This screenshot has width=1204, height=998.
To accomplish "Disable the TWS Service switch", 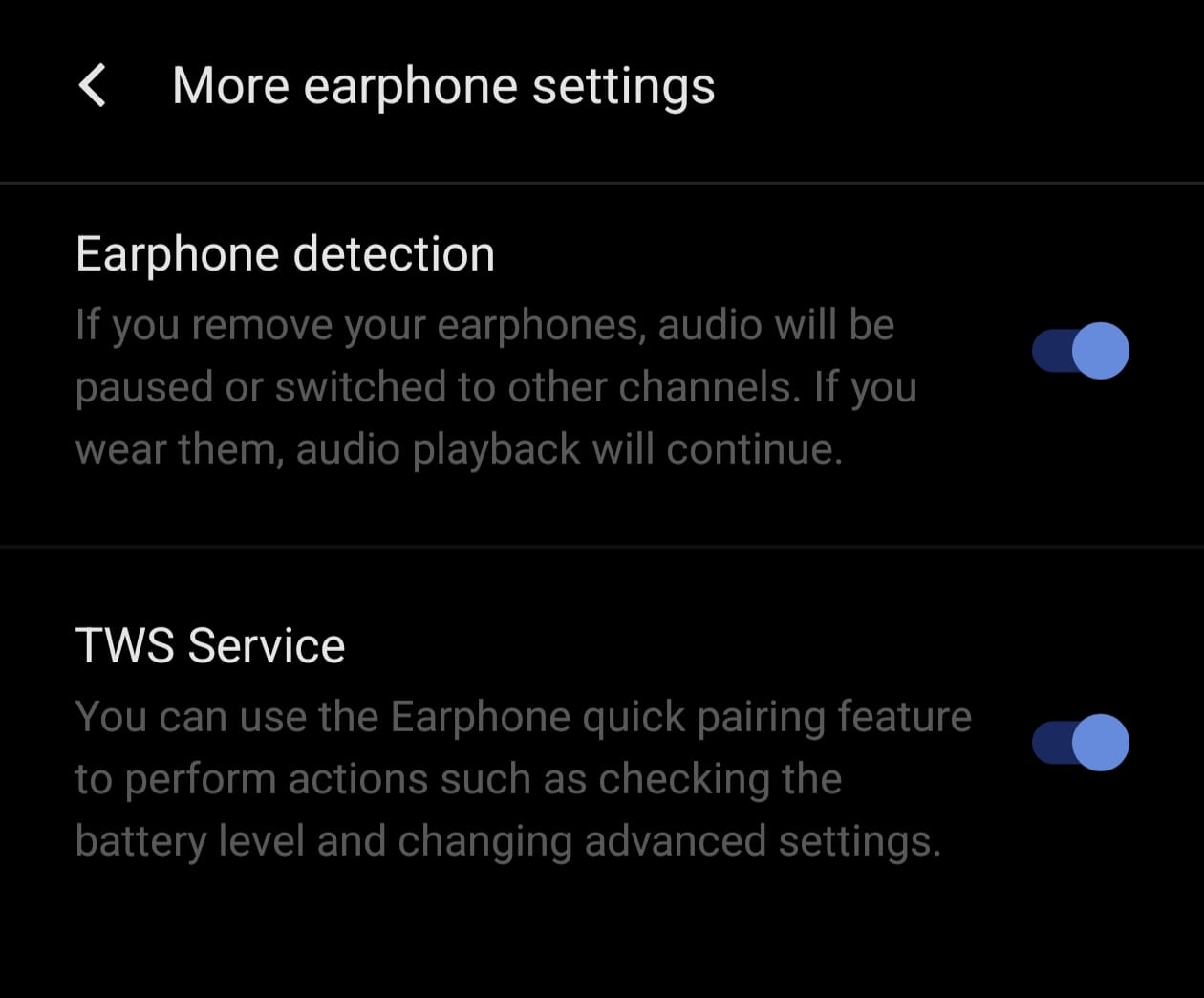I will pos(1081,743).
